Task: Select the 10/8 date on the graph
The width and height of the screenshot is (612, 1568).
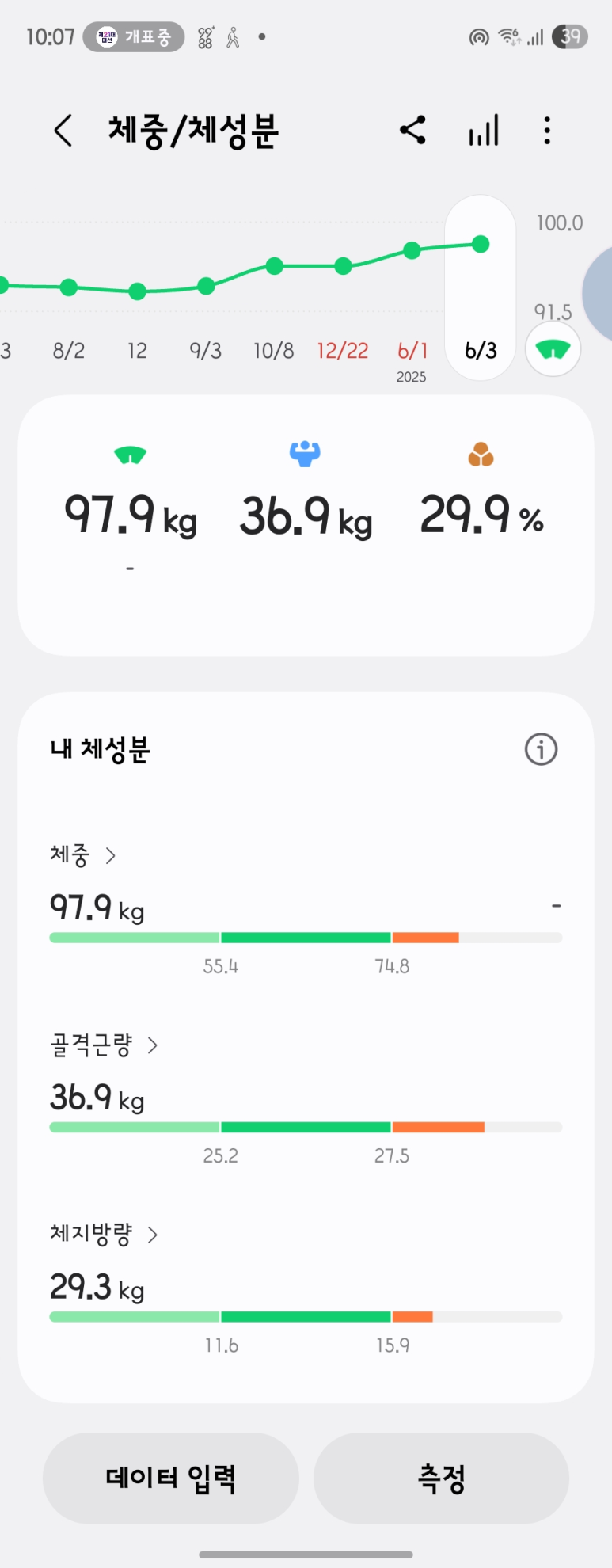Action: click(274, 351)
